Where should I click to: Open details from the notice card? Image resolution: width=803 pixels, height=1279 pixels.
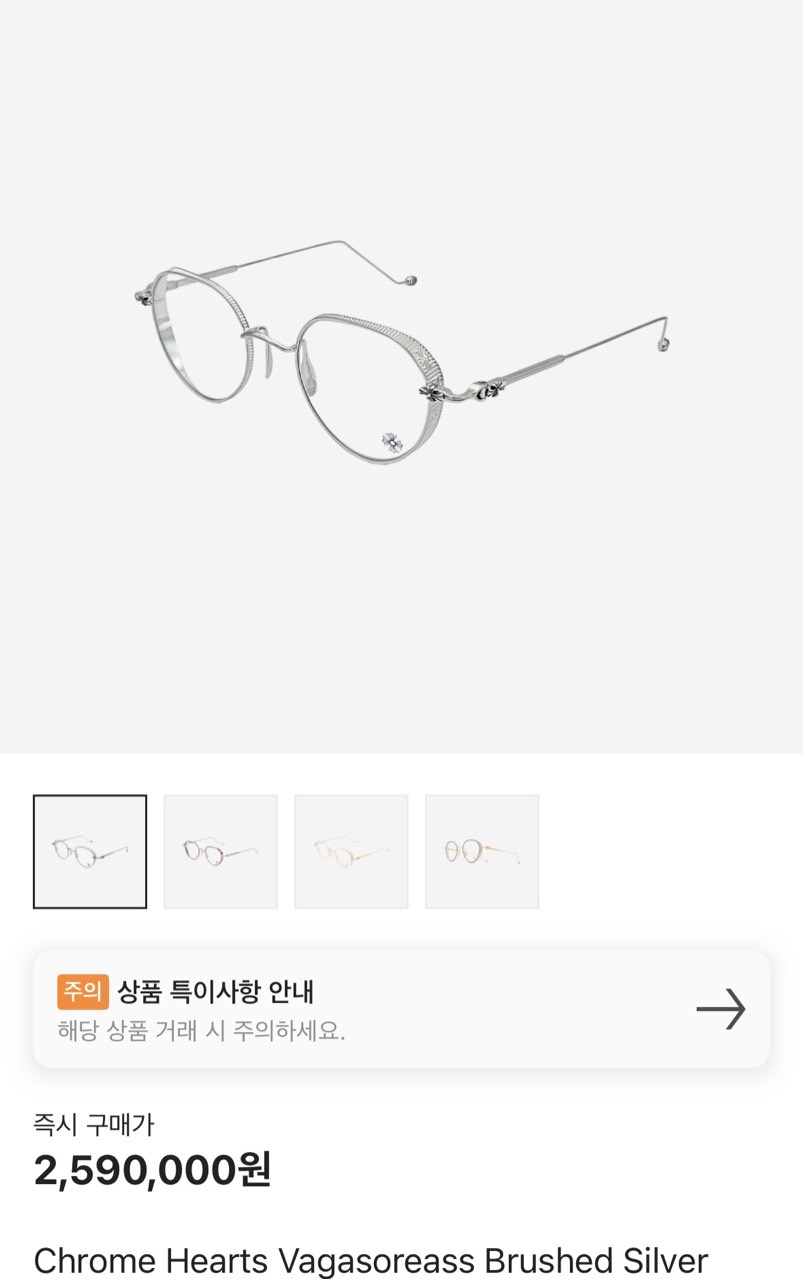pos(400,1008)
